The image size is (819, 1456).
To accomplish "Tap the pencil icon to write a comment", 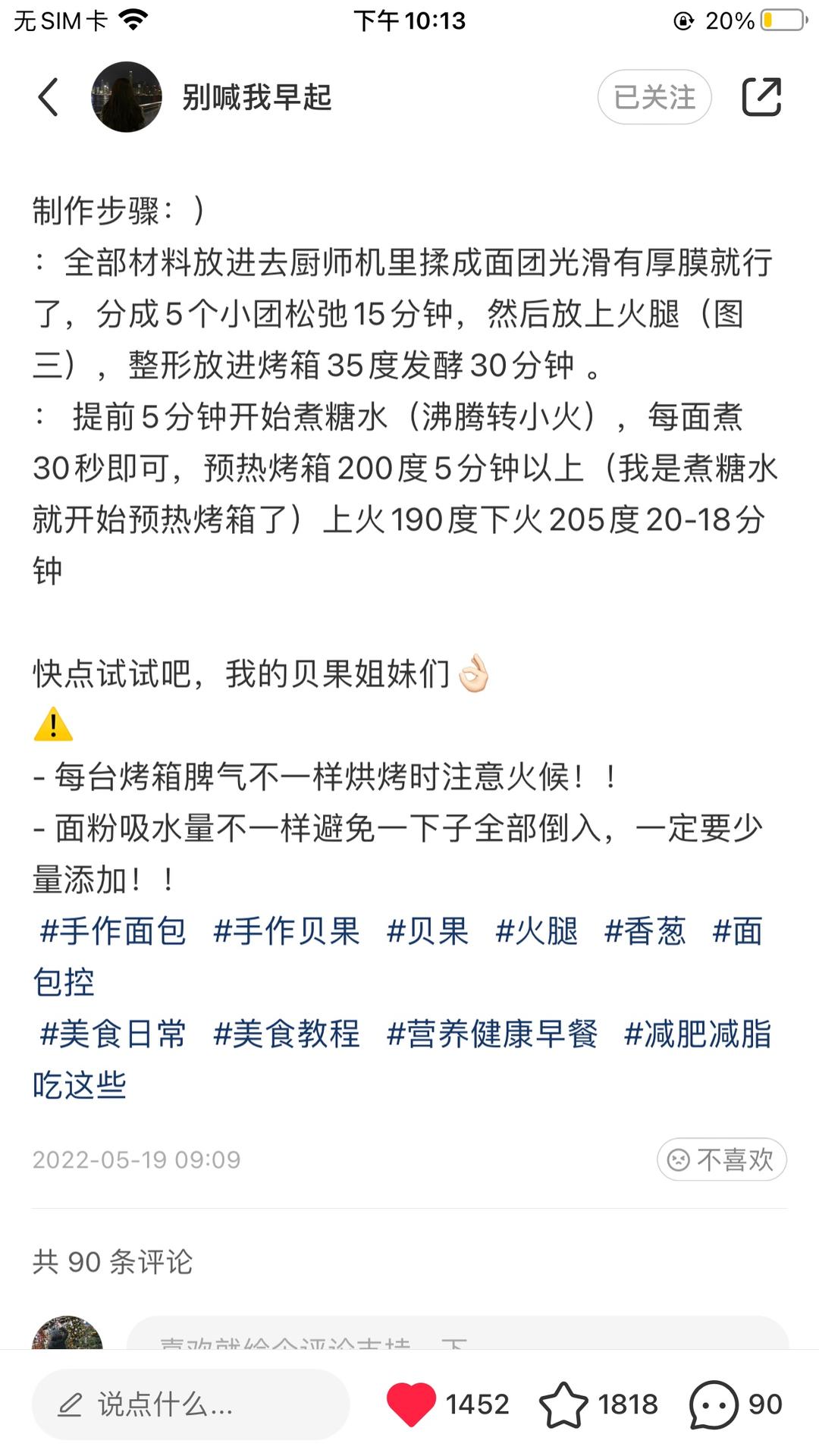I will 72,1404.
